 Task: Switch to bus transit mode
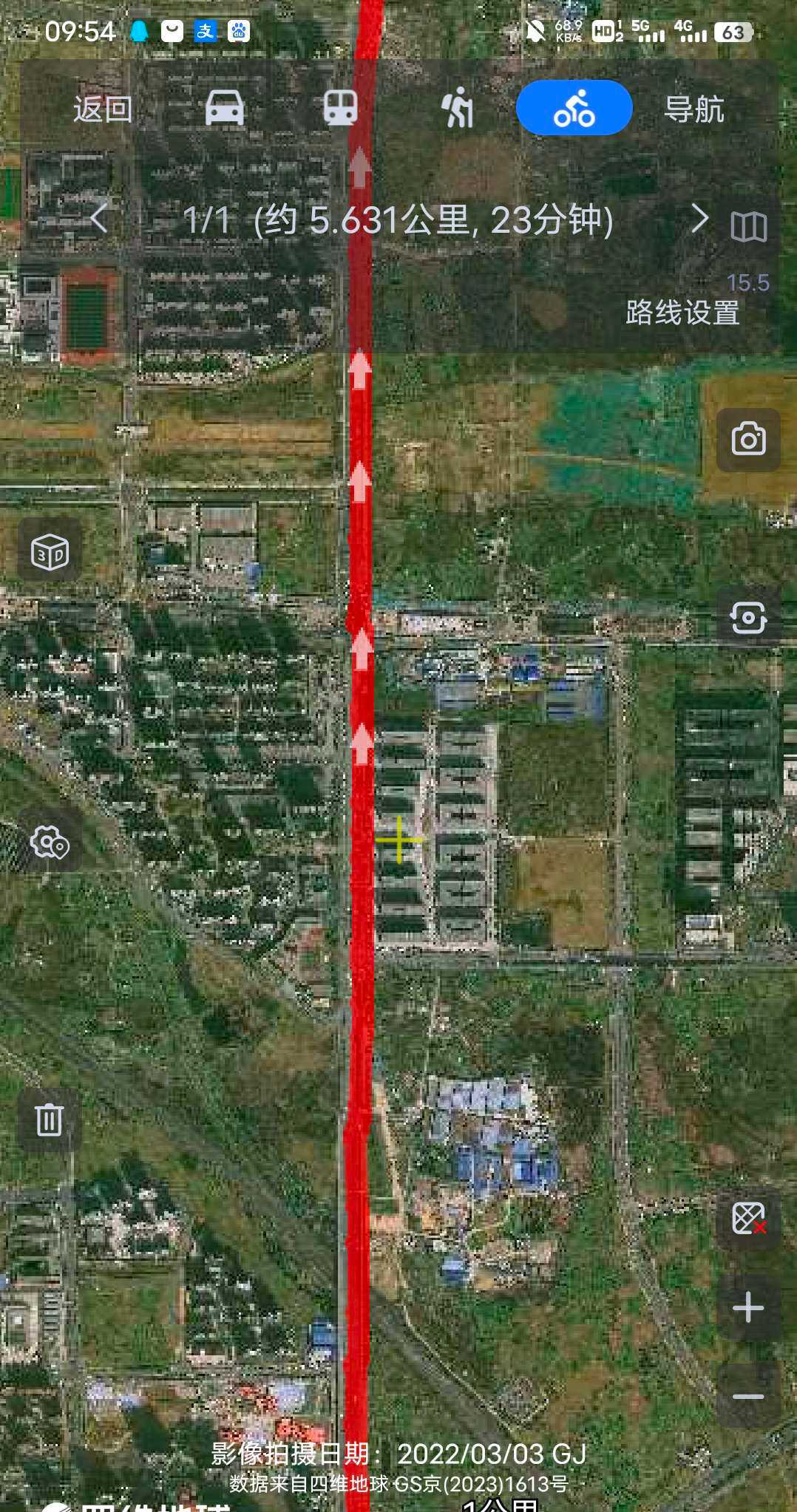coord(341,108)
